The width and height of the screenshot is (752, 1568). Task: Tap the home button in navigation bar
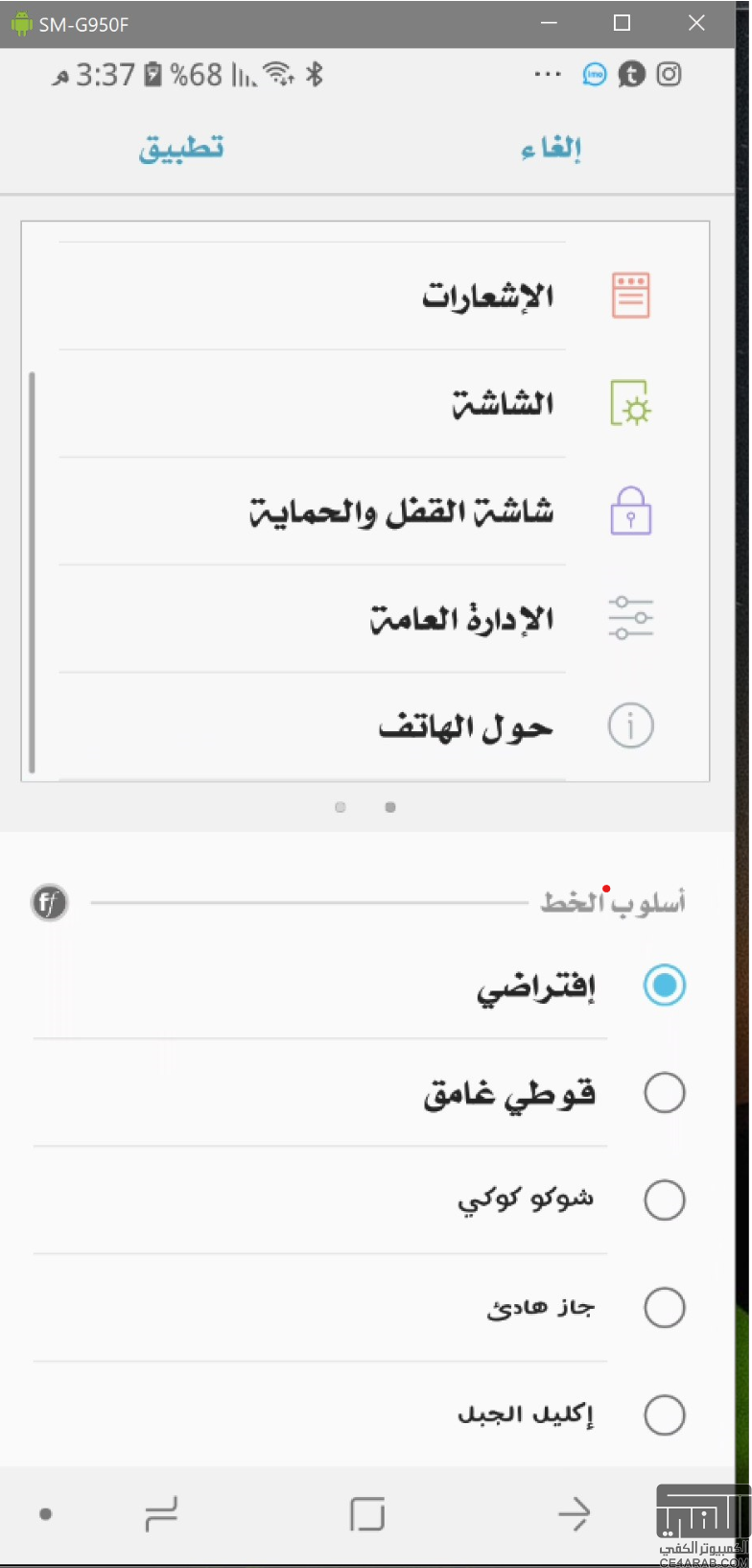[x=367, y=1514]
